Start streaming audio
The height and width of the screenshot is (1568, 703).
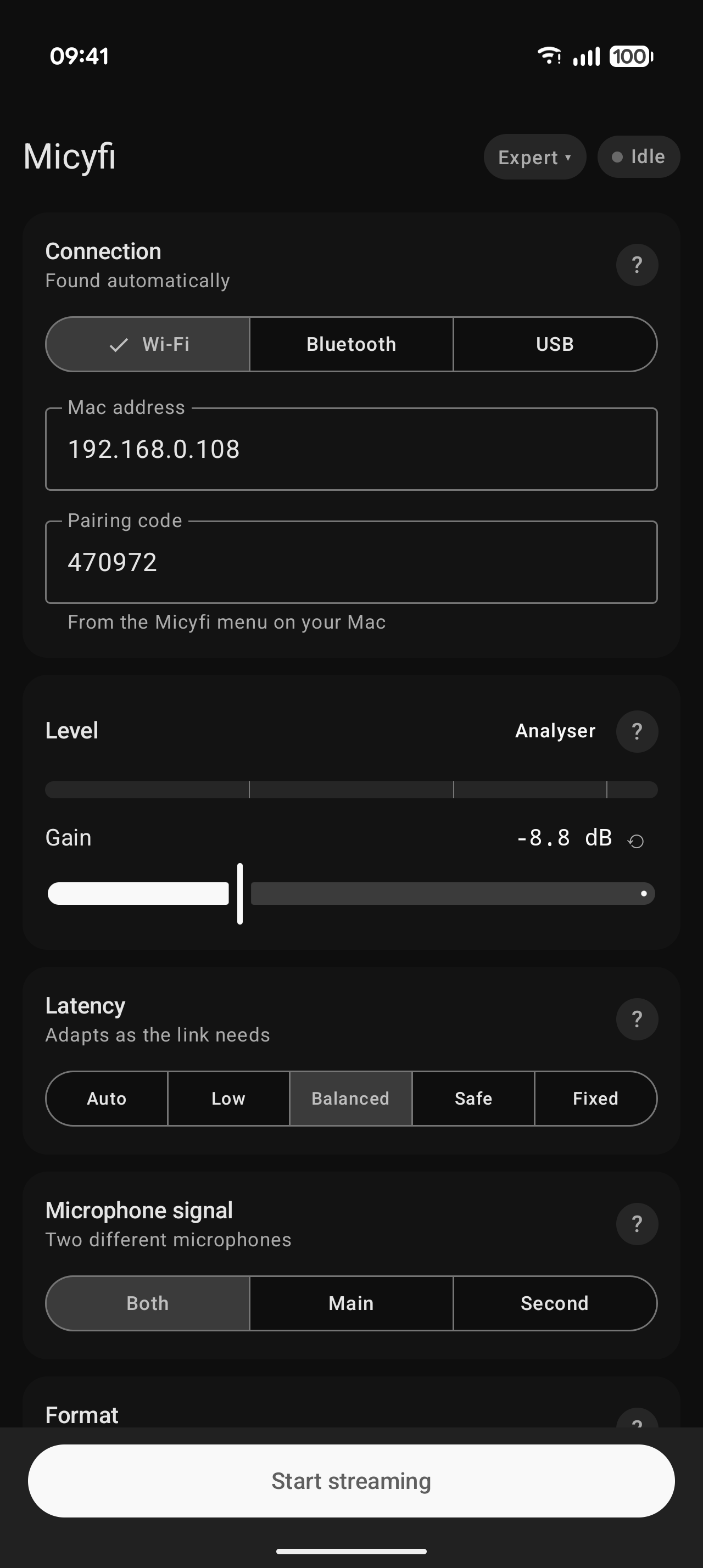pos(351,1481)
